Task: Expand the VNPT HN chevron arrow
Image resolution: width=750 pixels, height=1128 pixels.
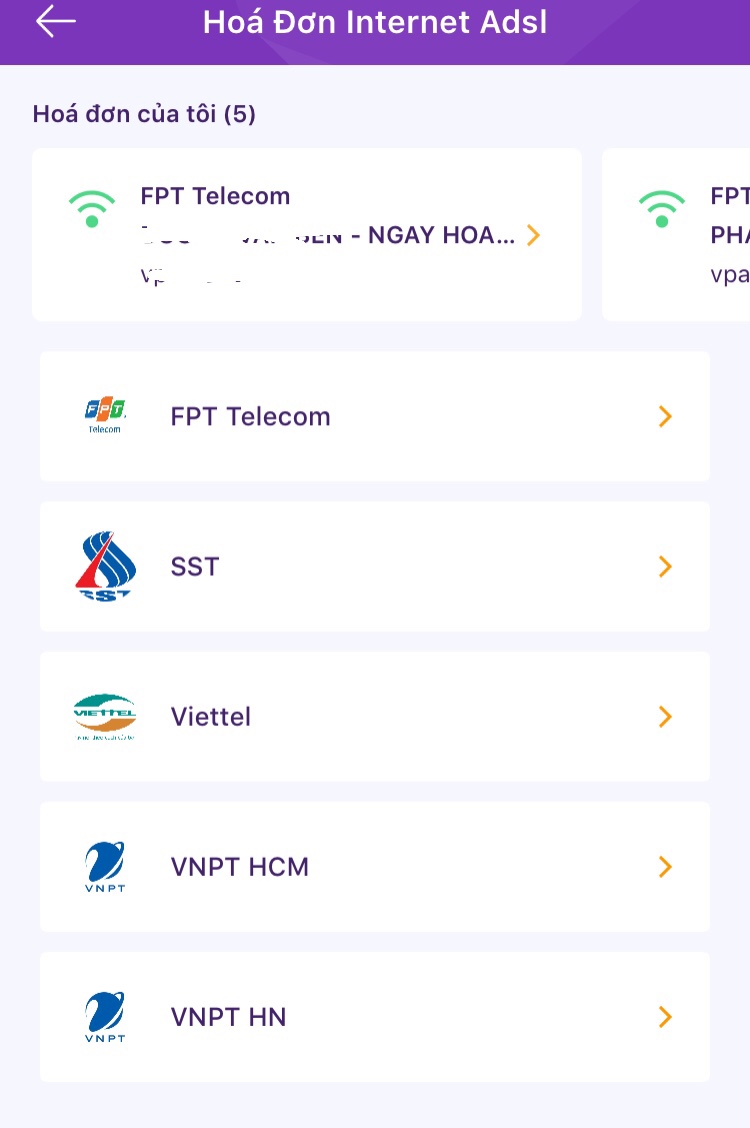Action: coord(665,1016)
